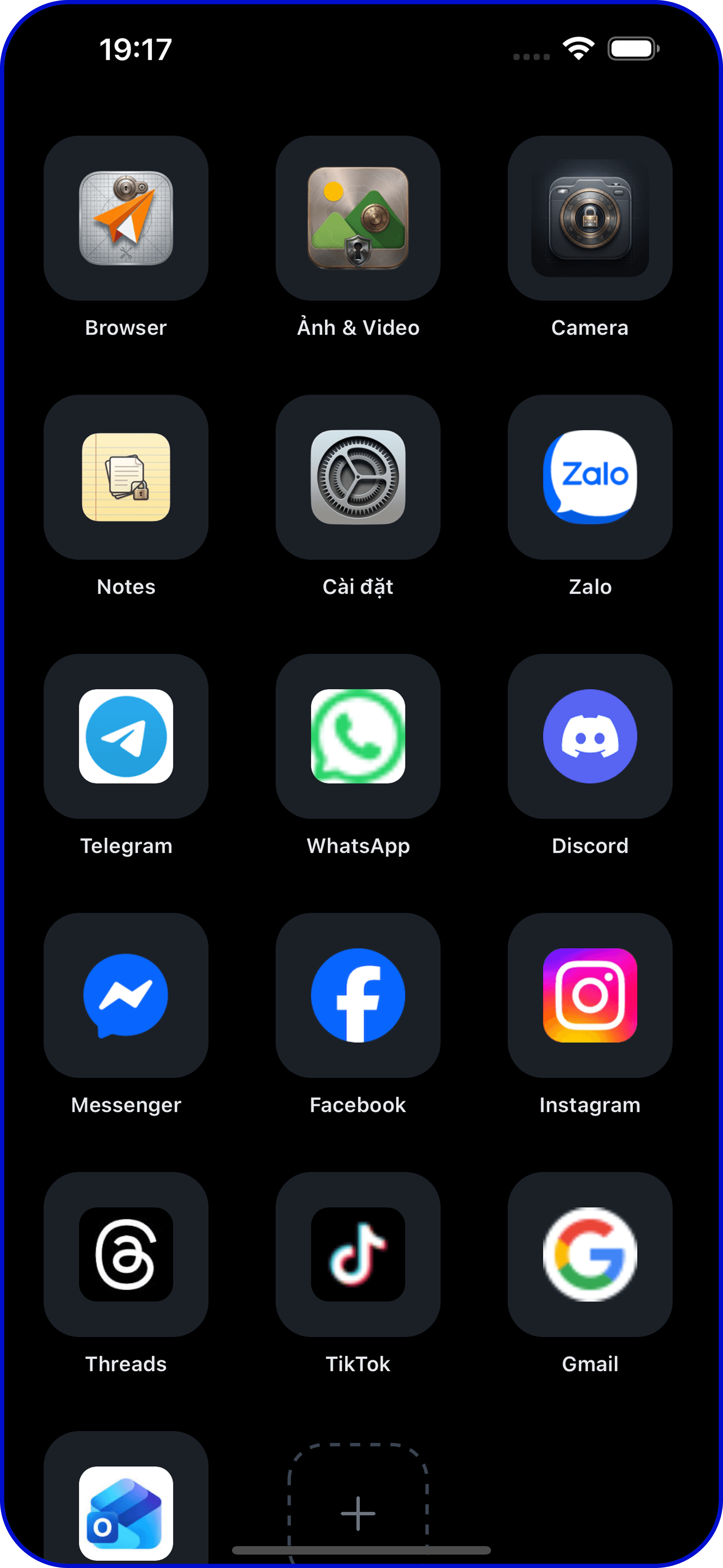This screenshot has height=1568, width=723.
Task: Launch TikTok
Action: coord(358,1255)
